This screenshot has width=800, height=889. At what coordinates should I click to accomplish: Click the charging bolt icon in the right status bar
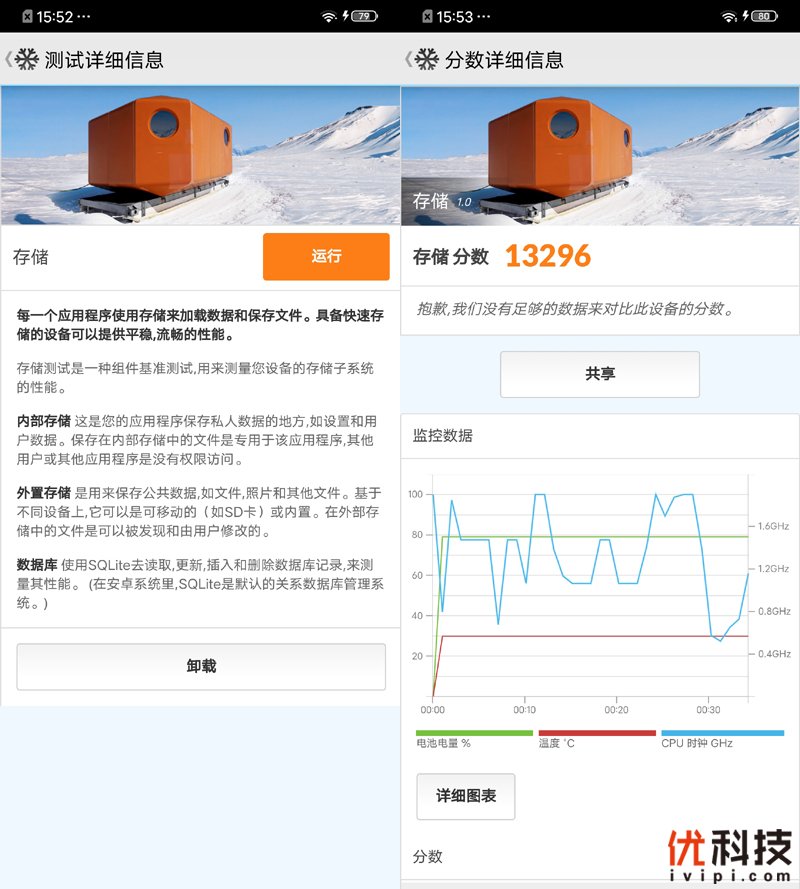tap(747, 16)
